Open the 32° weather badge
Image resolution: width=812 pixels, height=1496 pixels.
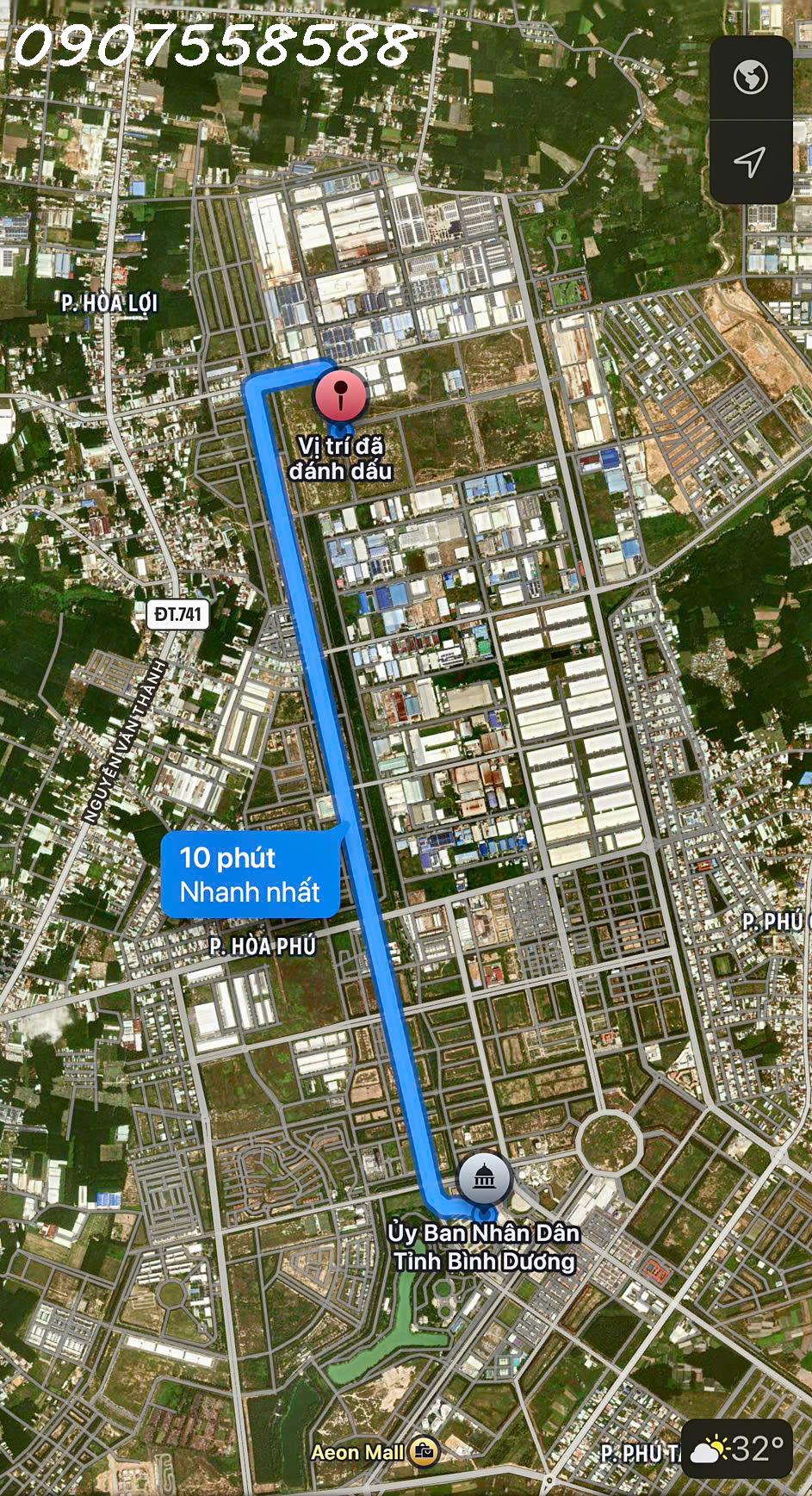(737, 1449)
